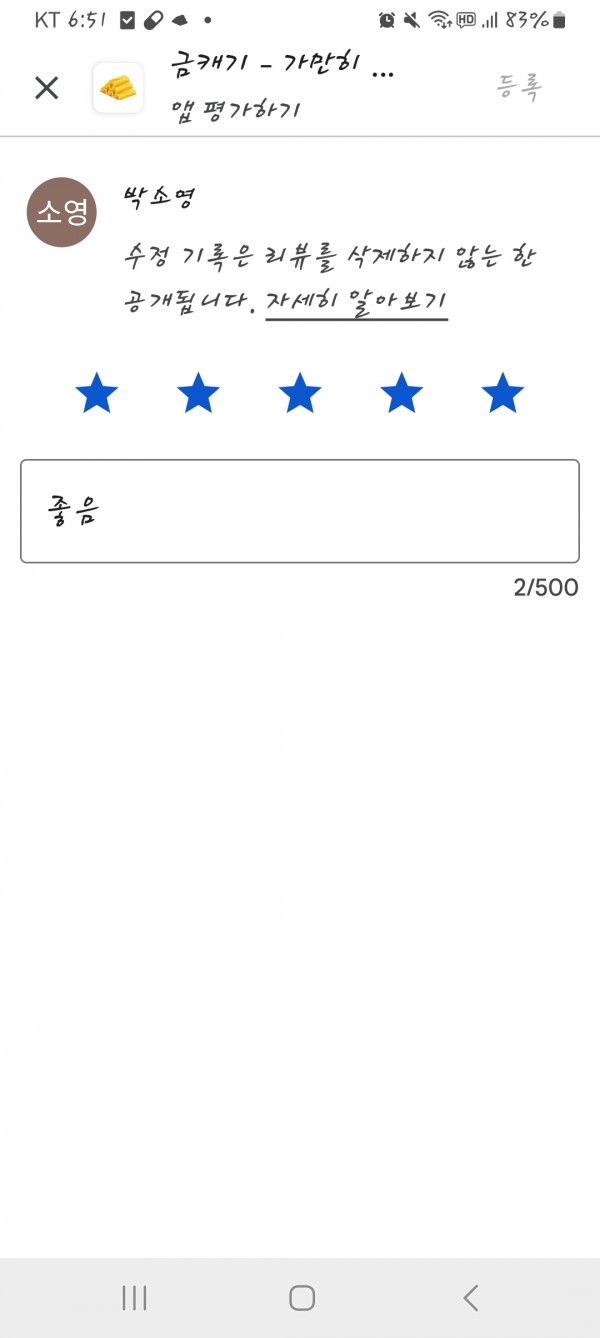600x1338 pixels.
Task: Tap the 등록 button to post the review
Action: (x=519, y=88)
